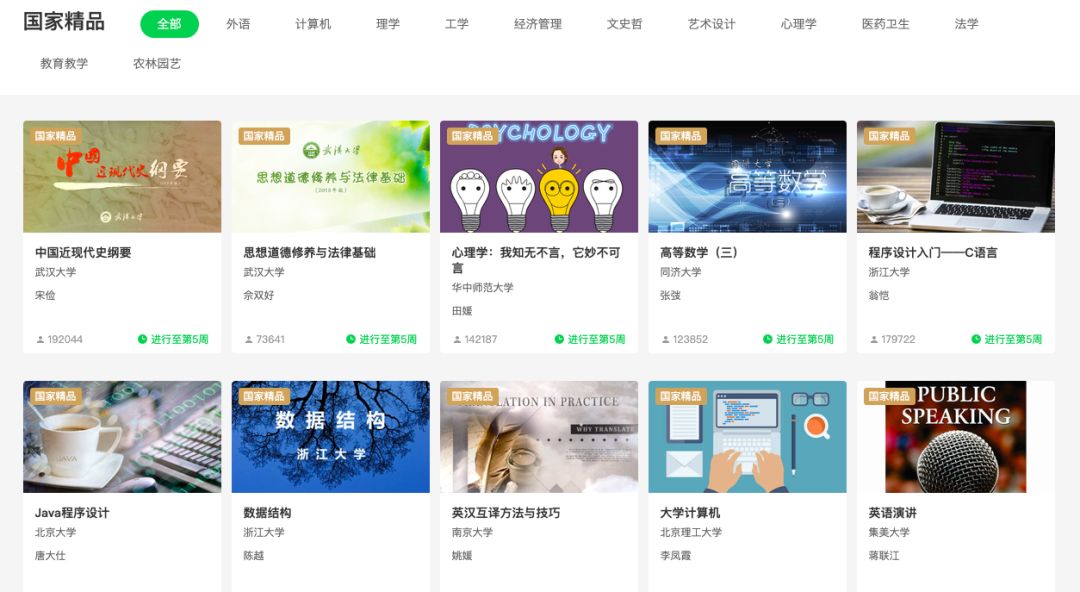The width and height of the screenshot is (1080, 592).
Task: Filter courses by 理学
Action: coord(388,24)
